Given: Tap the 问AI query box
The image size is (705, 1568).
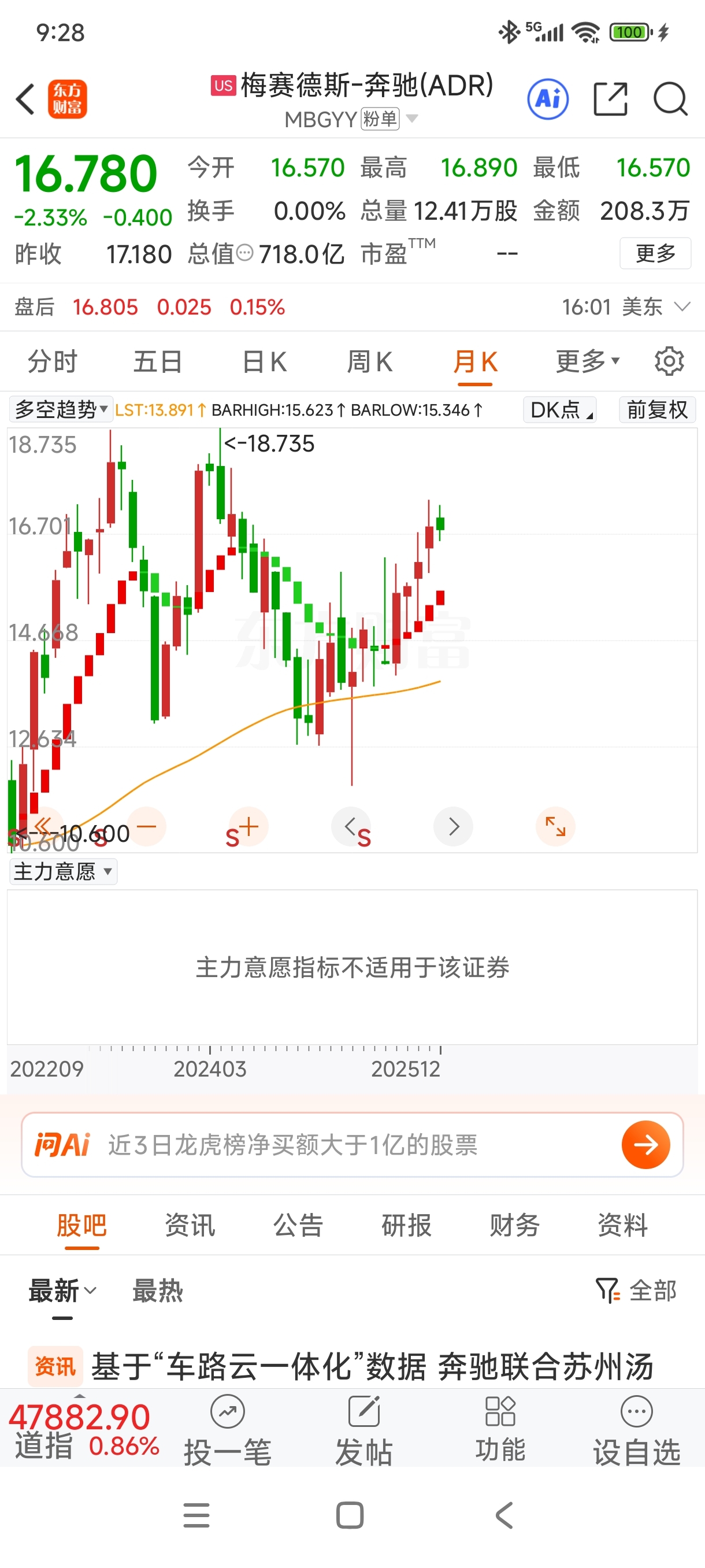Looking at the screenshot, I should click(352, 1144).
